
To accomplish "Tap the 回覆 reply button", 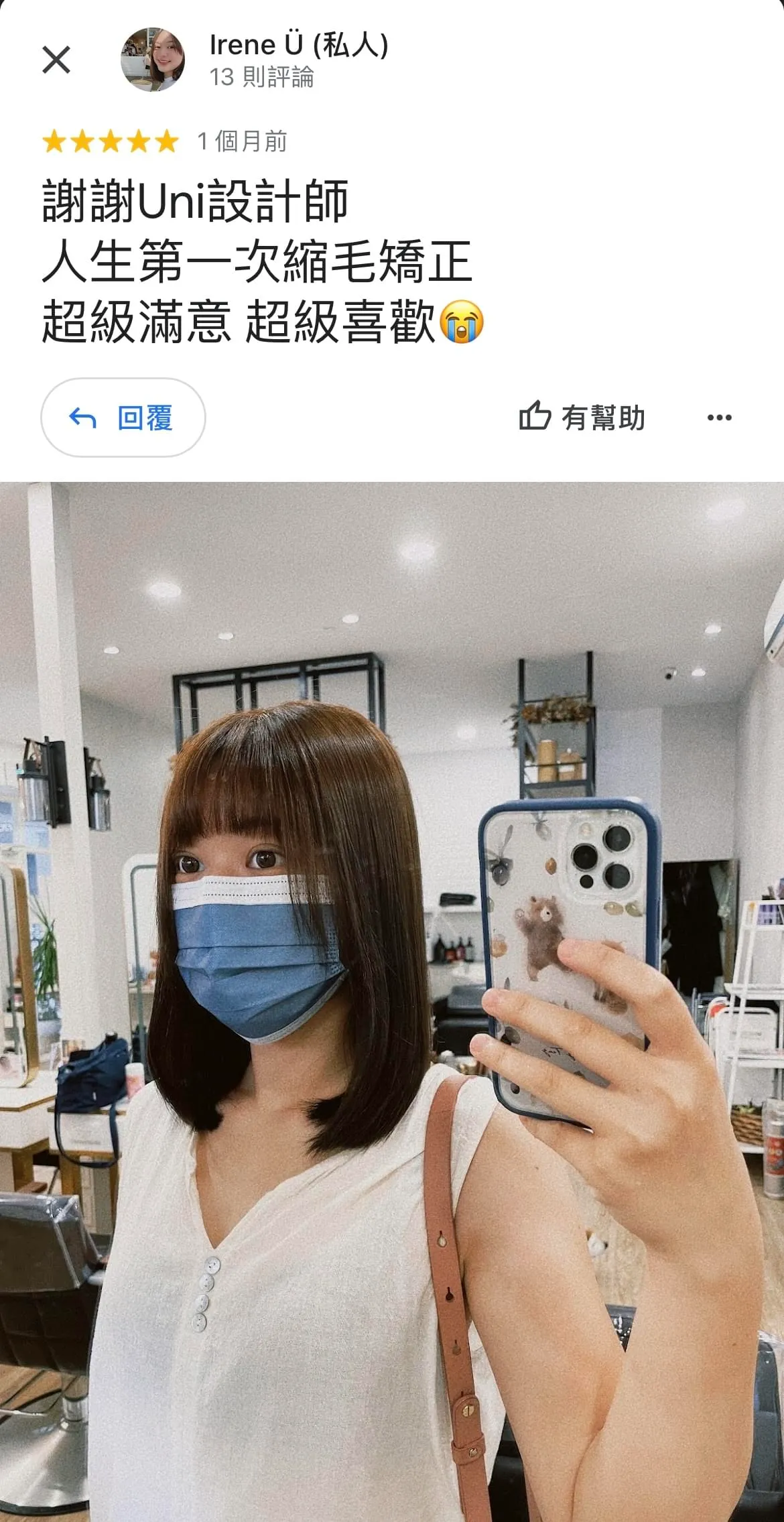I will click(x=123, y=418).
